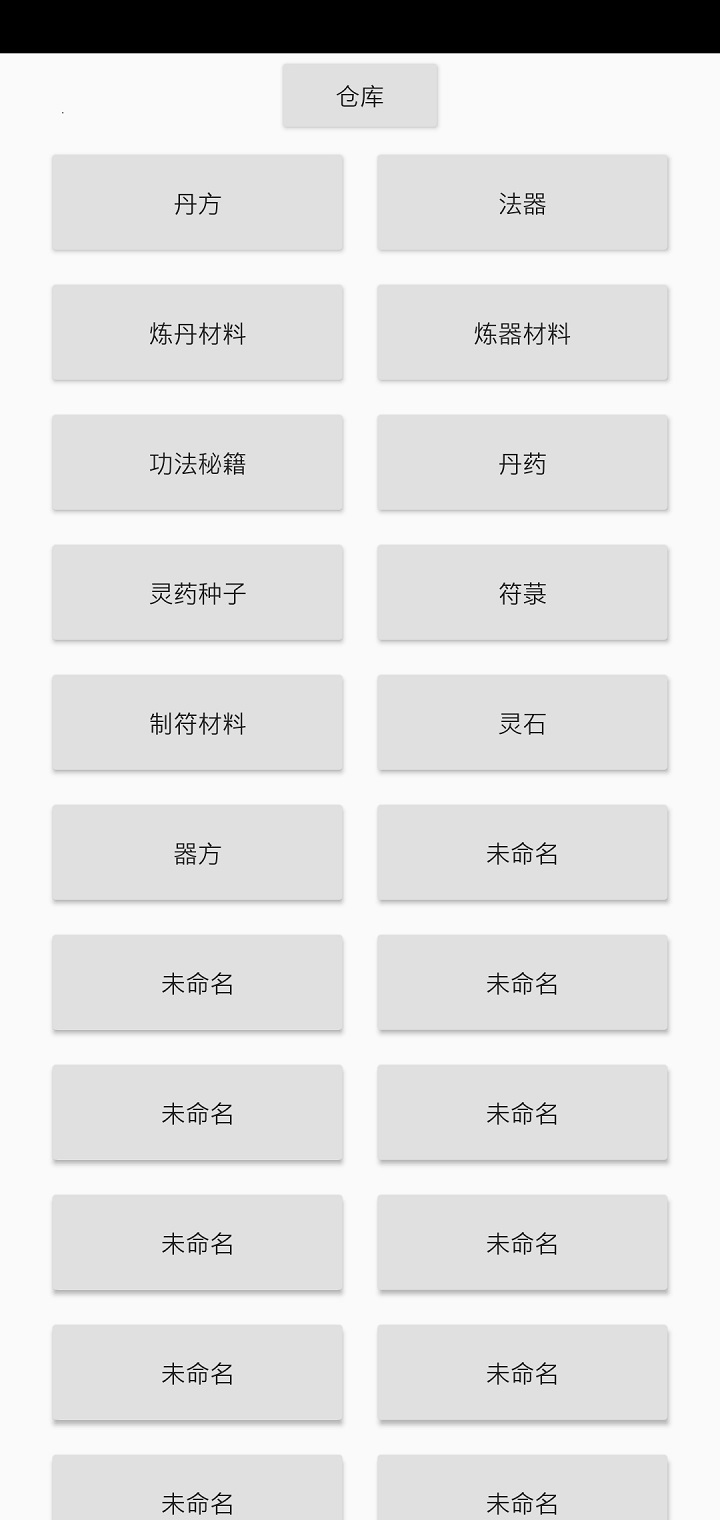Choose 制符材料 storage
This screenshot has width=720, height=1520.
pos(197,723)
